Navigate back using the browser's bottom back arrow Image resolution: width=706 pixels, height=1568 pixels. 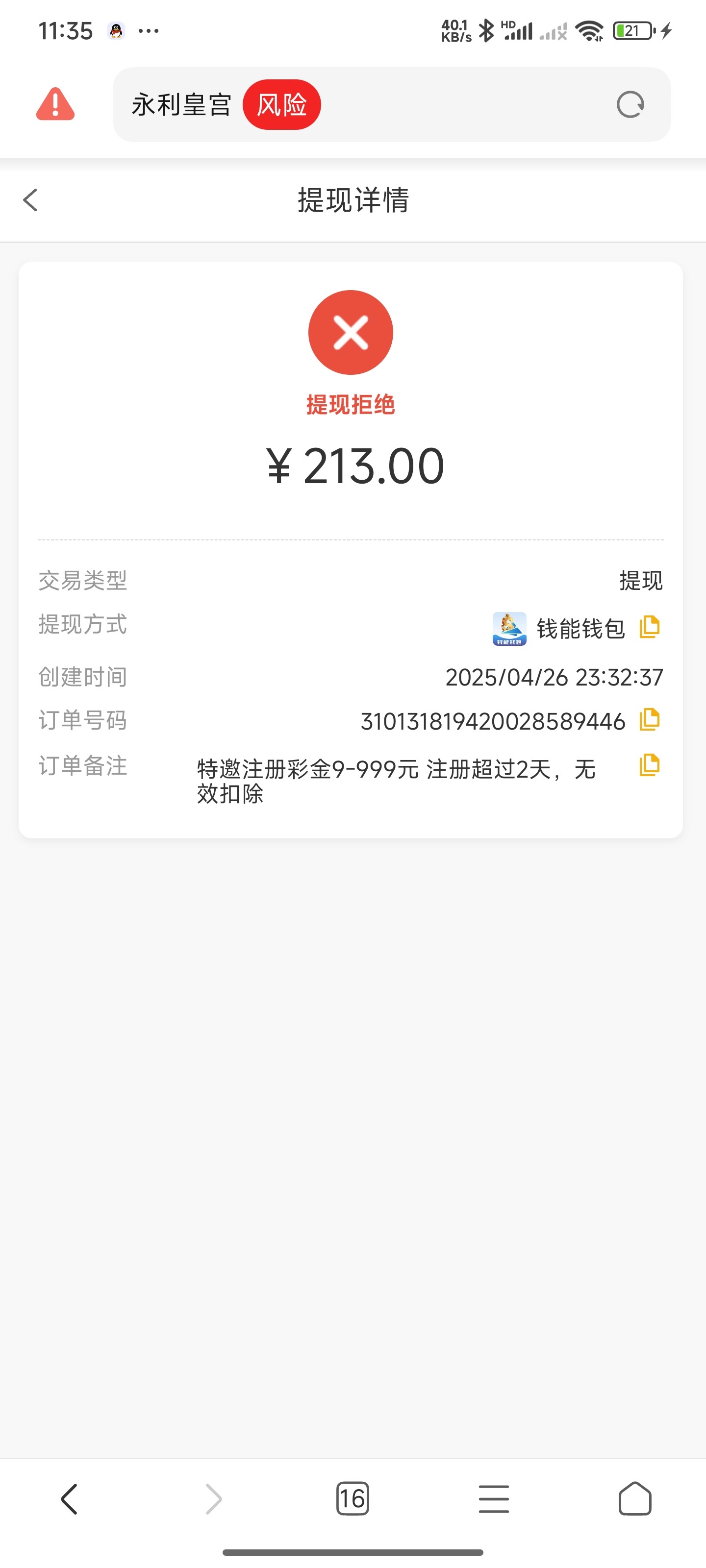coord(70,1498)
